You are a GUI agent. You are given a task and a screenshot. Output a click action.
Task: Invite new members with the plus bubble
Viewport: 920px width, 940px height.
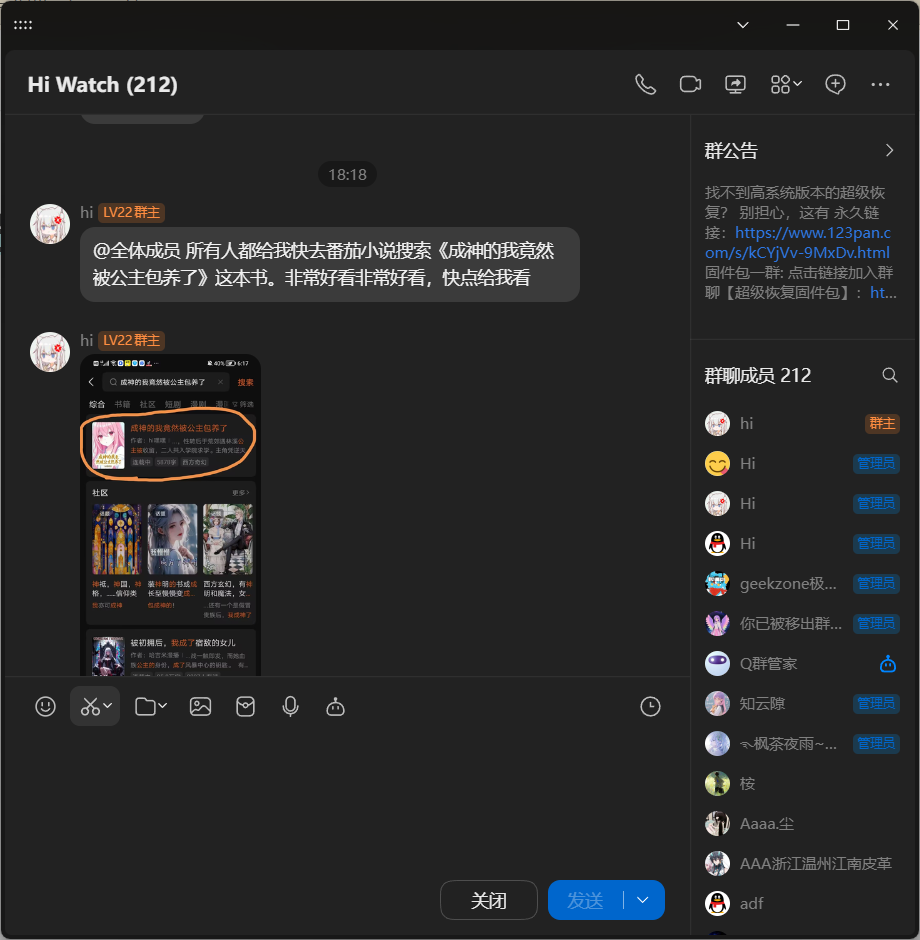point(835,84)
